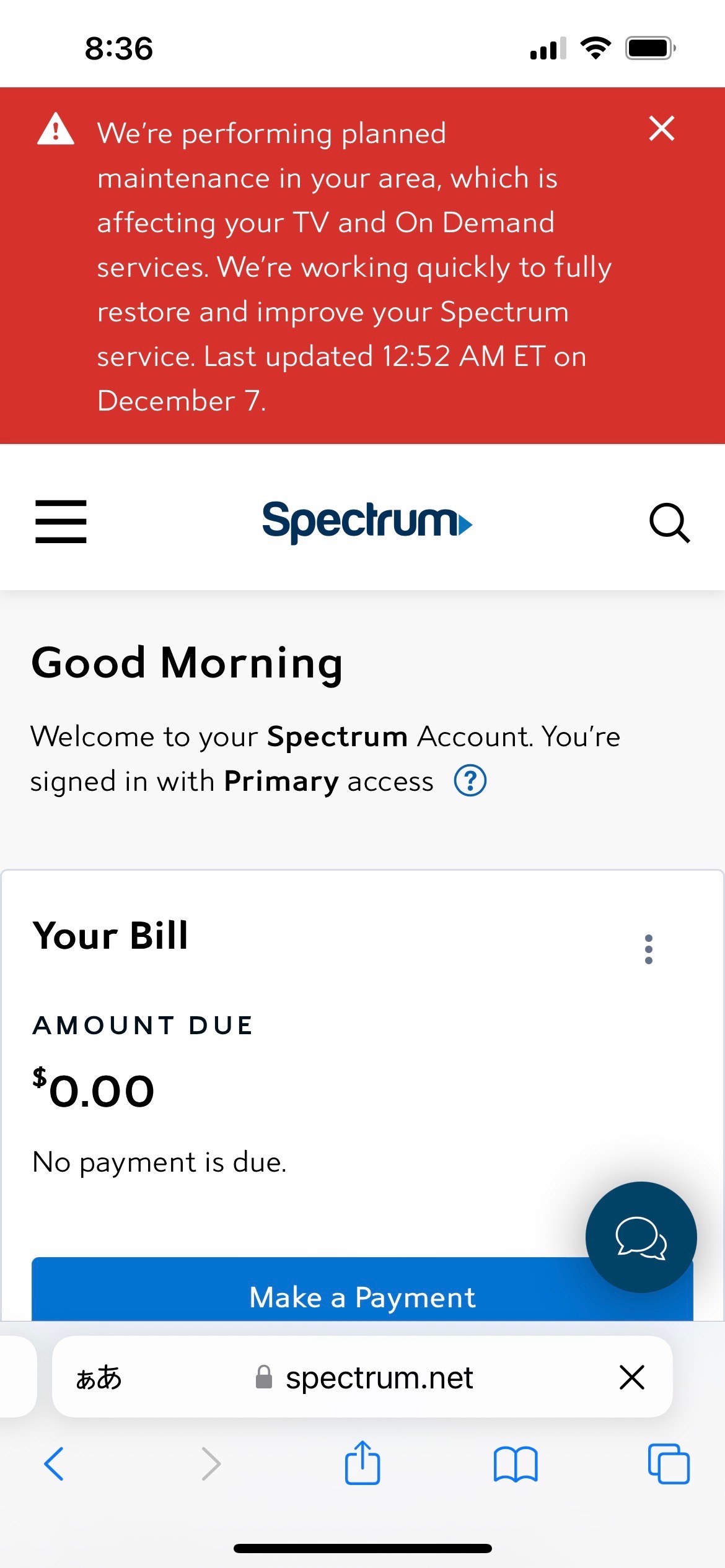The image size is (725, 1568).
Task: Open the floating chat bubble
Action: point(641,1237)
